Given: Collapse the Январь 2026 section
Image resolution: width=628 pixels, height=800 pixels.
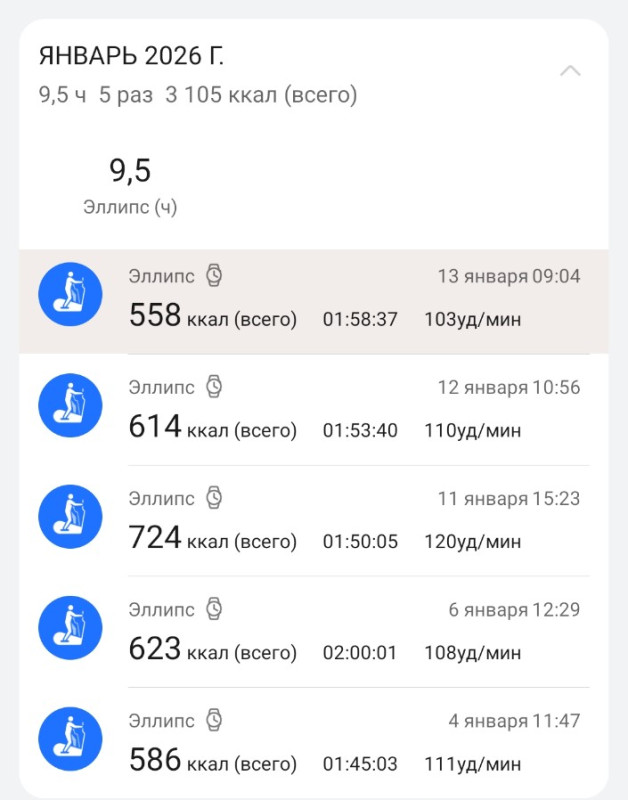Looking at the screenshot, I should [x=570, y=71].
